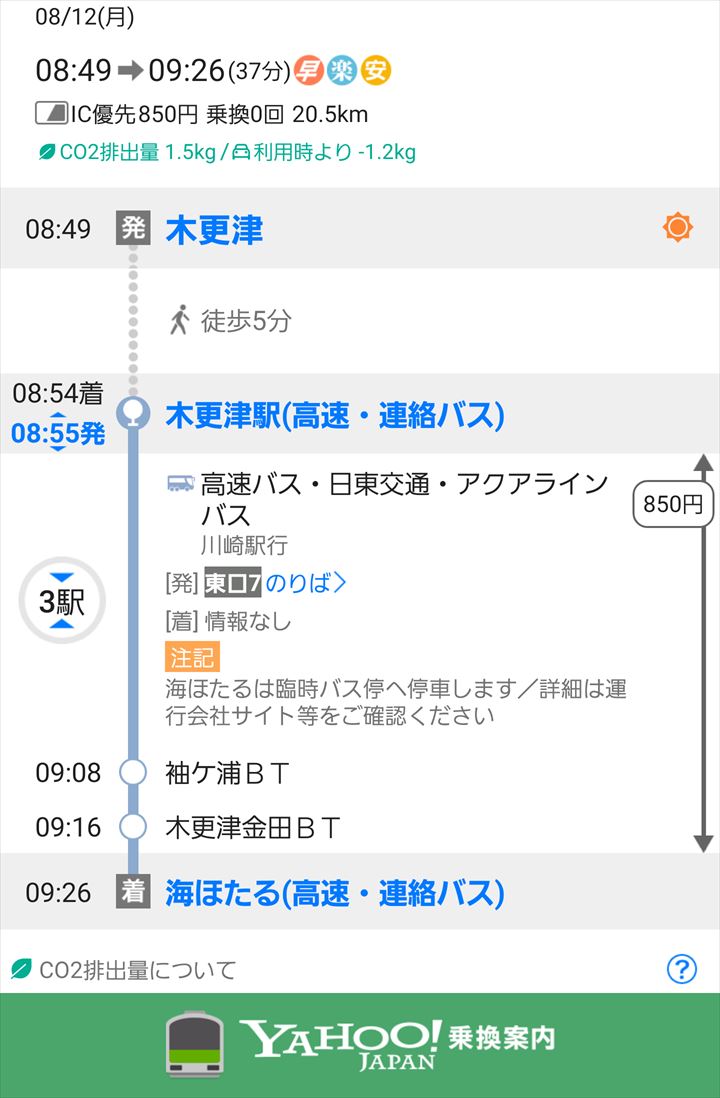Change the 08:55発 departure time
Image resolution: width=720 pixels, height=1098 pixels.
tap(58, 433)
